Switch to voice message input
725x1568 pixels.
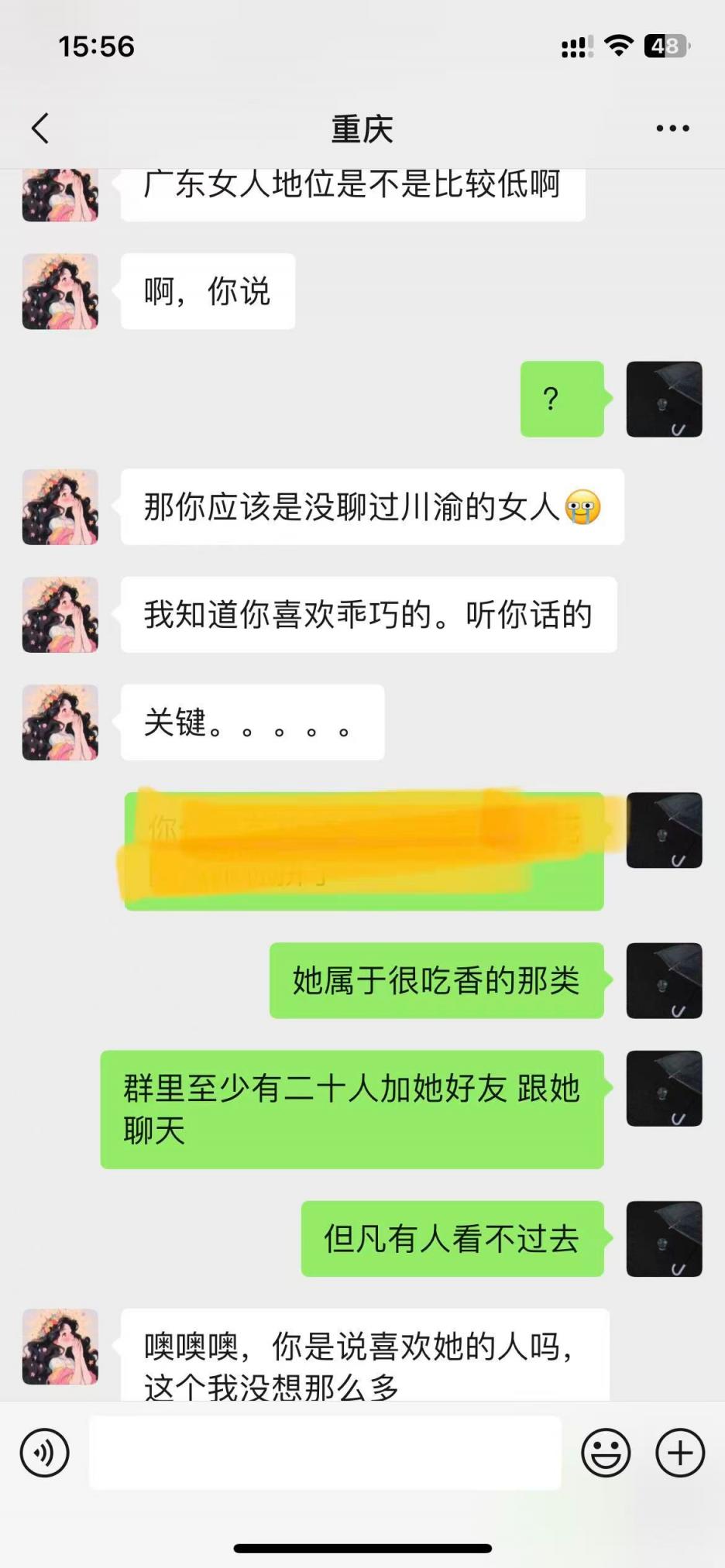tap(45, 1453)
